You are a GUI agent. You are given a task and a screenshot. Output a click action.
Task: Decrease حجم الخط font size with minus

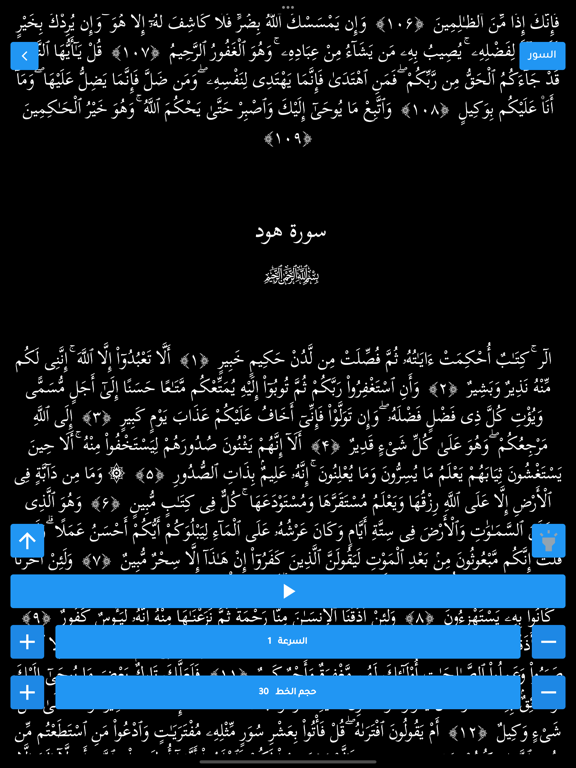[549, 692]
